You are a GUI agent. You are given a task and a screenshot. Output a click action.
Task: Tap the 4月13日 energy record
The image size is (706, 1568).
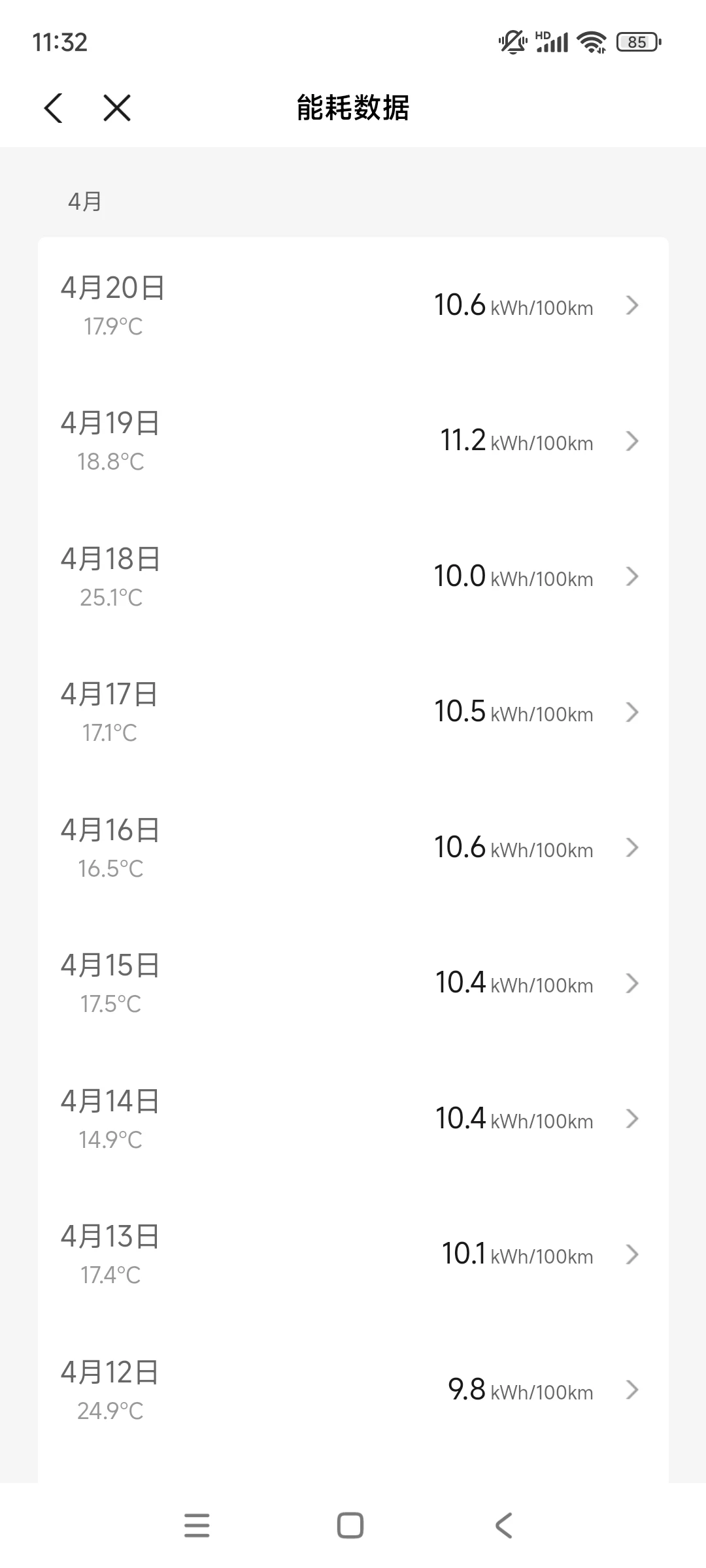(x=353, y=1254)
